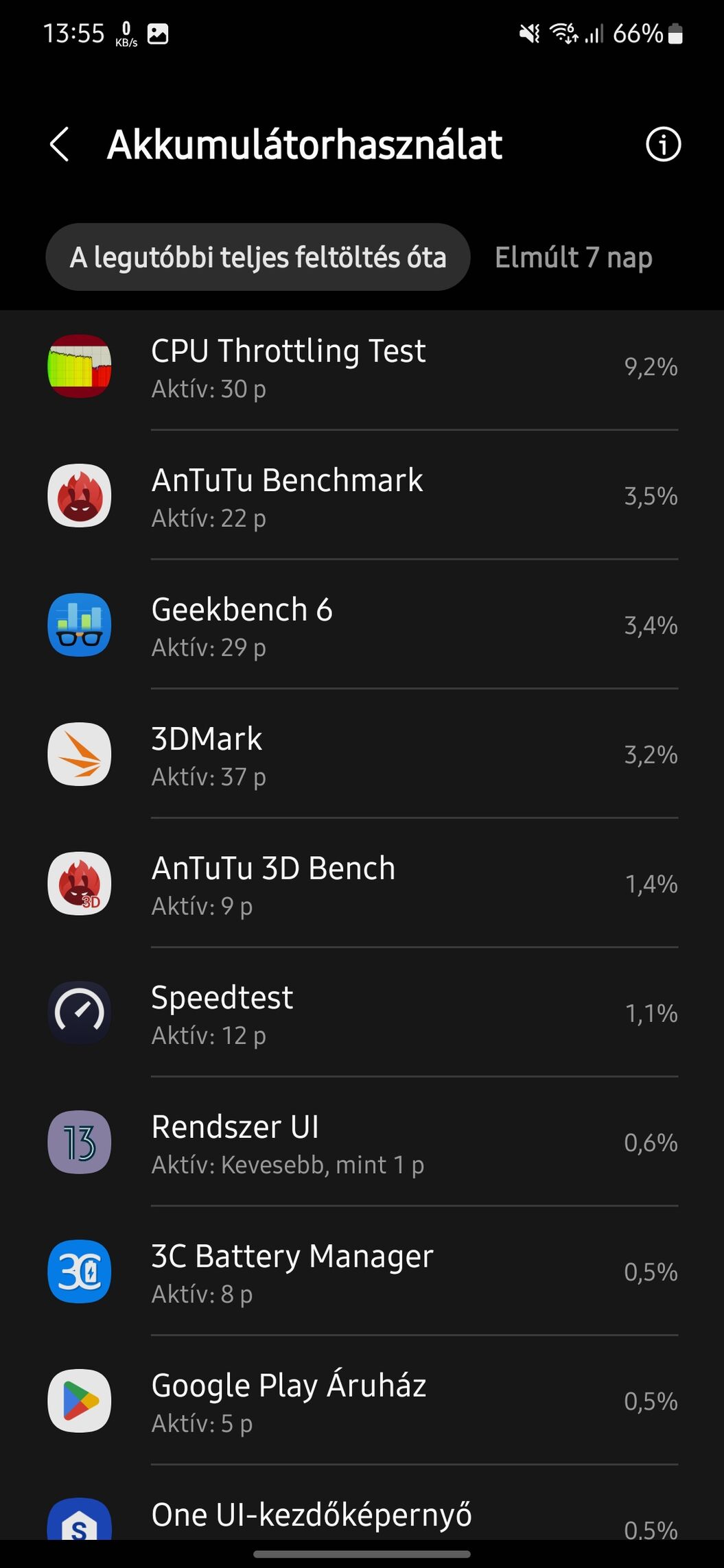The height and width of the screenshot is (1568, 724).
Task: Select the 'A legutóbbi teljes feltöltés óta' tab
Action: (258, 257)
